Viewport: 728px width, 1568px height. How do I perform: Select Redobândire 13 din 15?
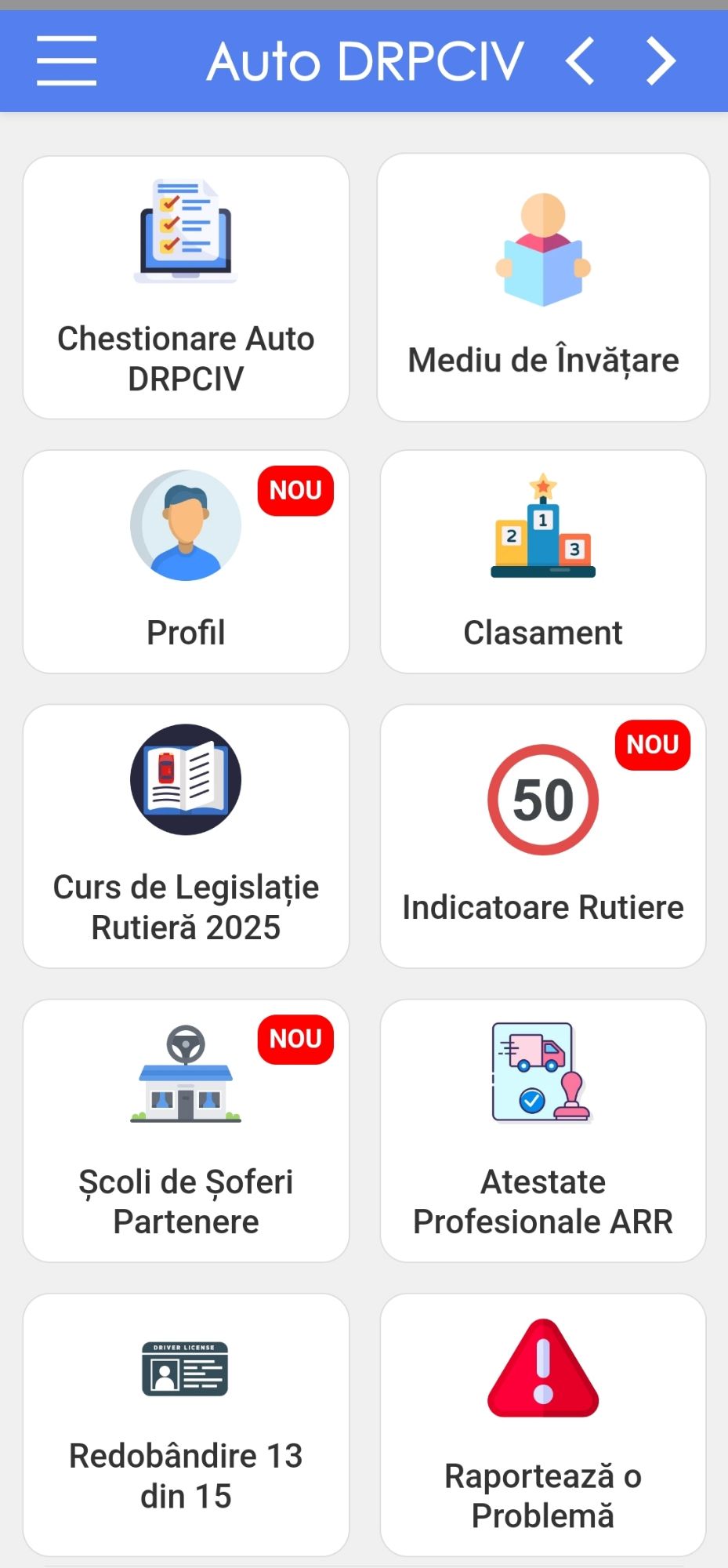(186, 1425)
